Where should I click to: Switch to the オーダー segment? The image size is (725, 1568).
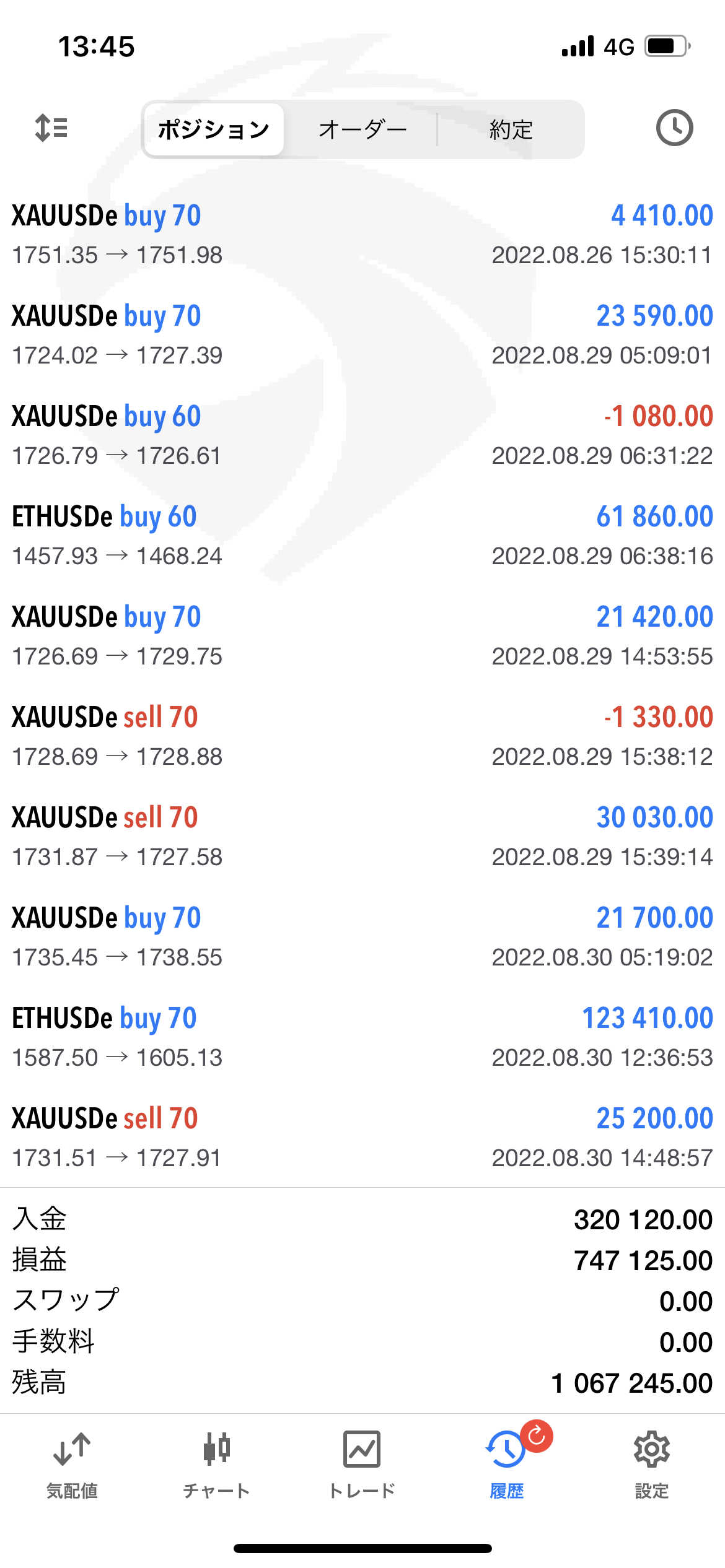pyautogui.click(x=362, y=129)
